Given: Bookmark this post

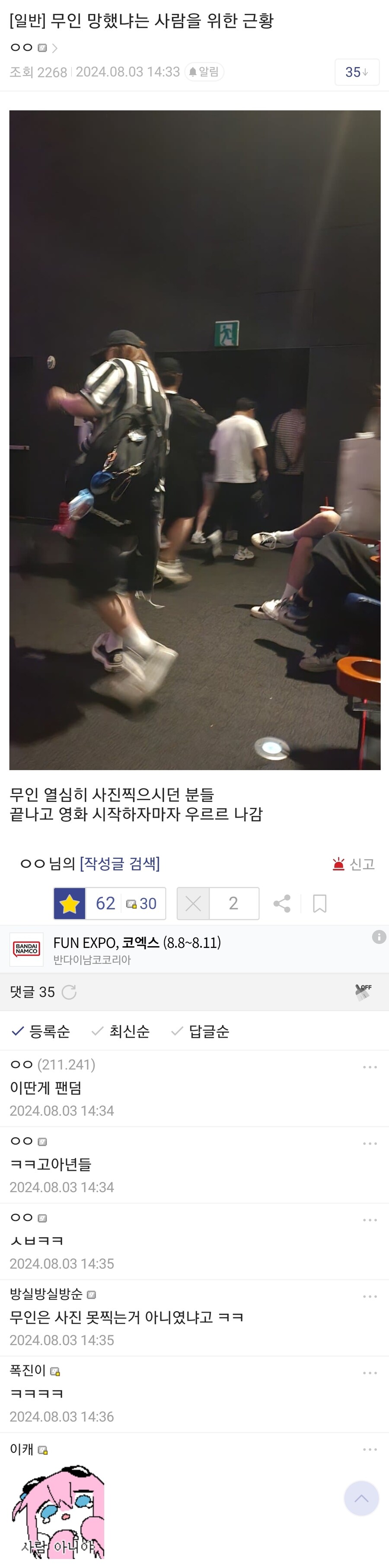Looking at the screenshot, I should pos(319,903).
